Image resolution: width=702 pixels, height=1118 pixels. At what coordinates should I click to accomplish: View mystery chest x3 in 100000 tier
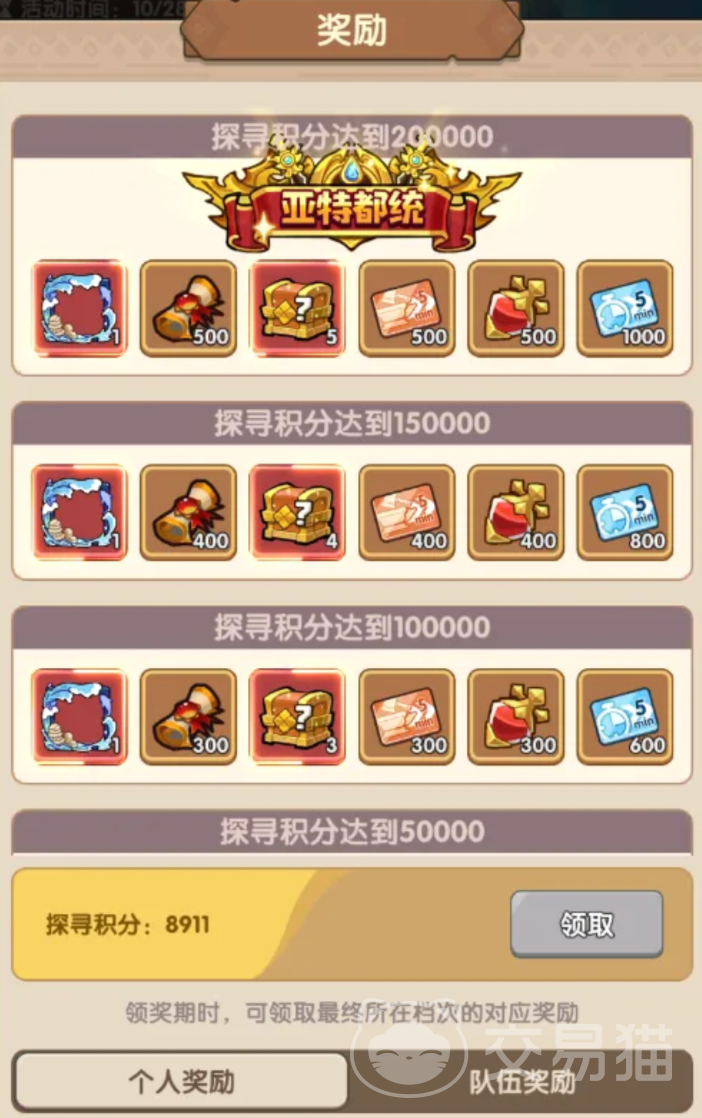297,717
